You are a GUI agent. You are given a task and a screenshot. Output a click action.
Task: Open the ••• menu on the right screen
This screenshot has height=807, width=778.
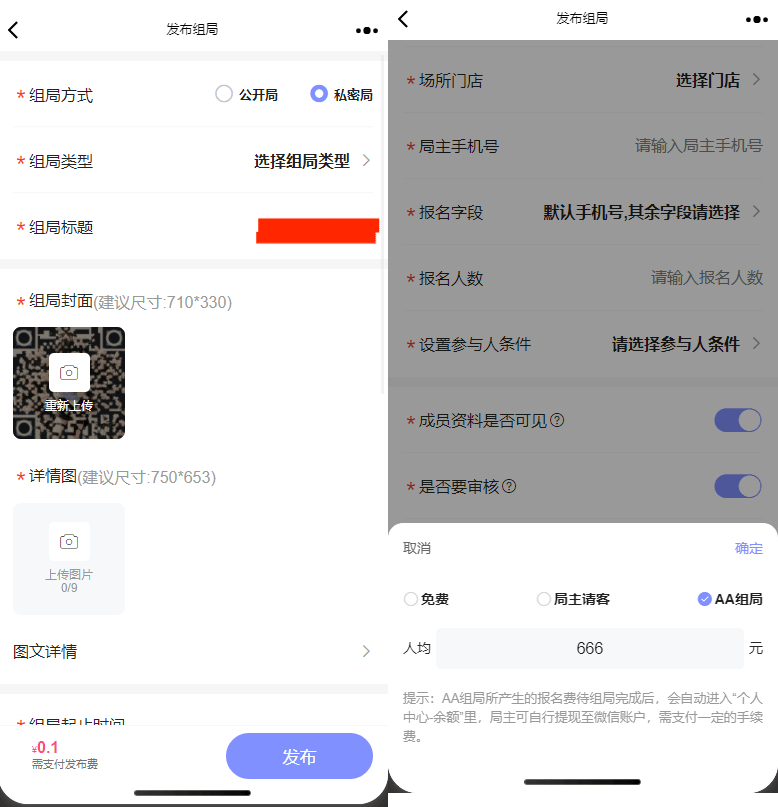757,18
